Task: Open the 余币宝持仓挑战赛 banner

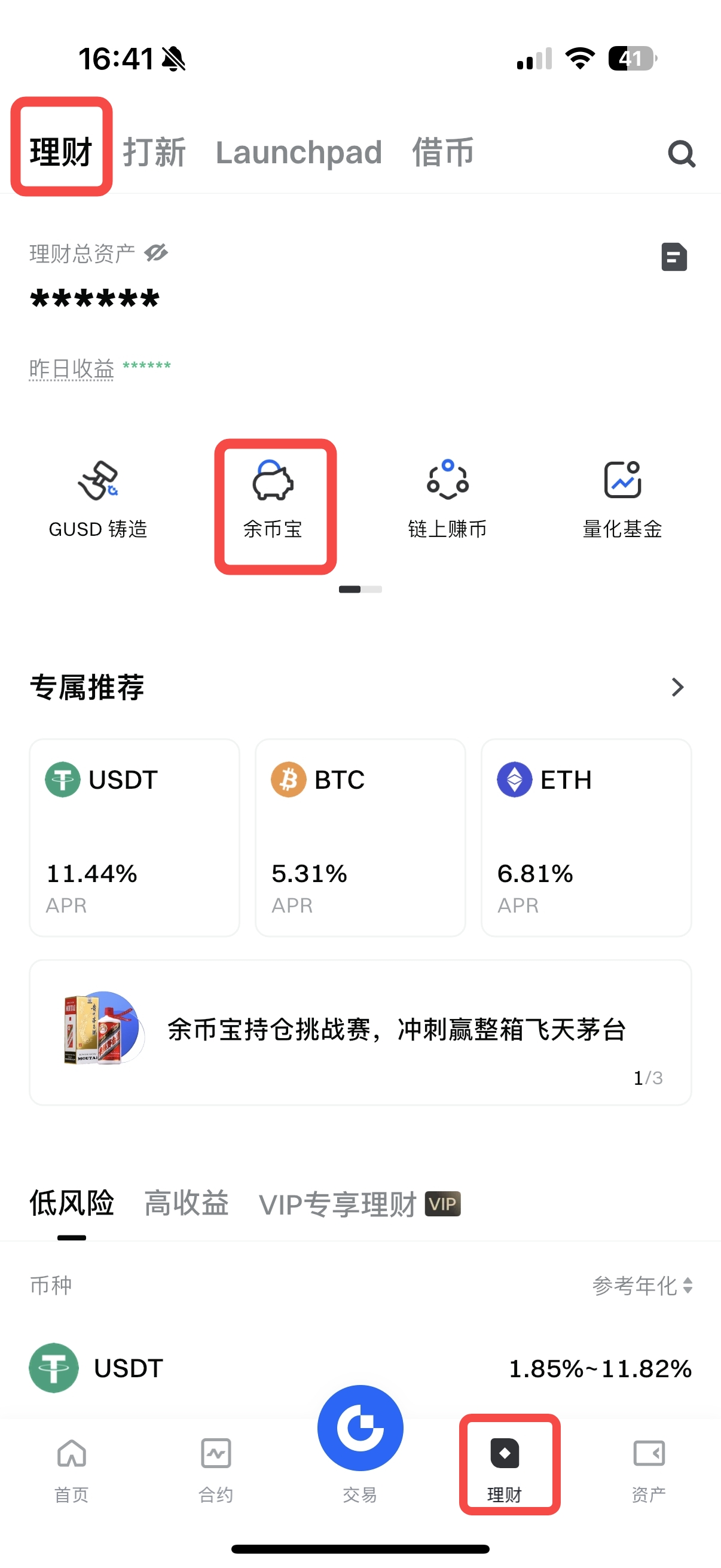Action: (x=360, y=1032)
